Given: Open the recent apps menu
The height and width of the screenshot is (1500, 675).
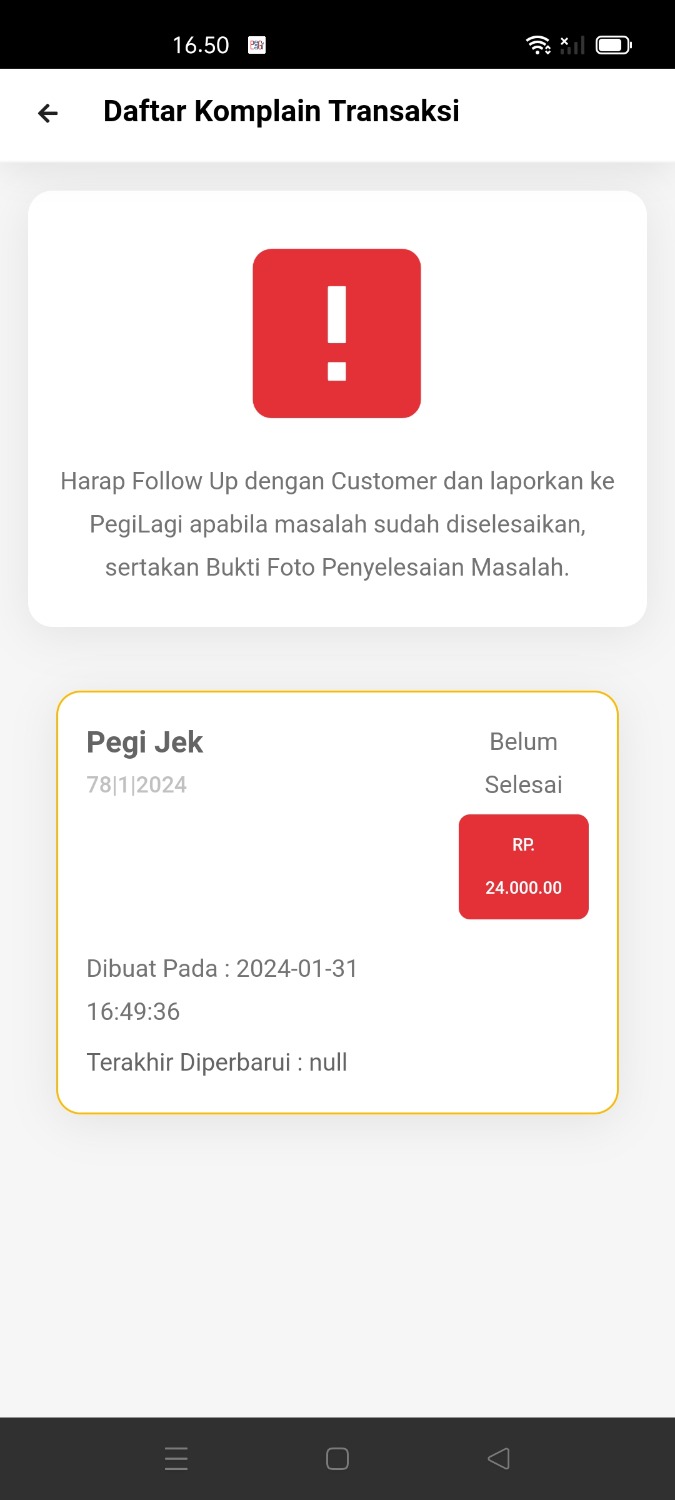Looking at the screenshot, I should (176, 1459).
